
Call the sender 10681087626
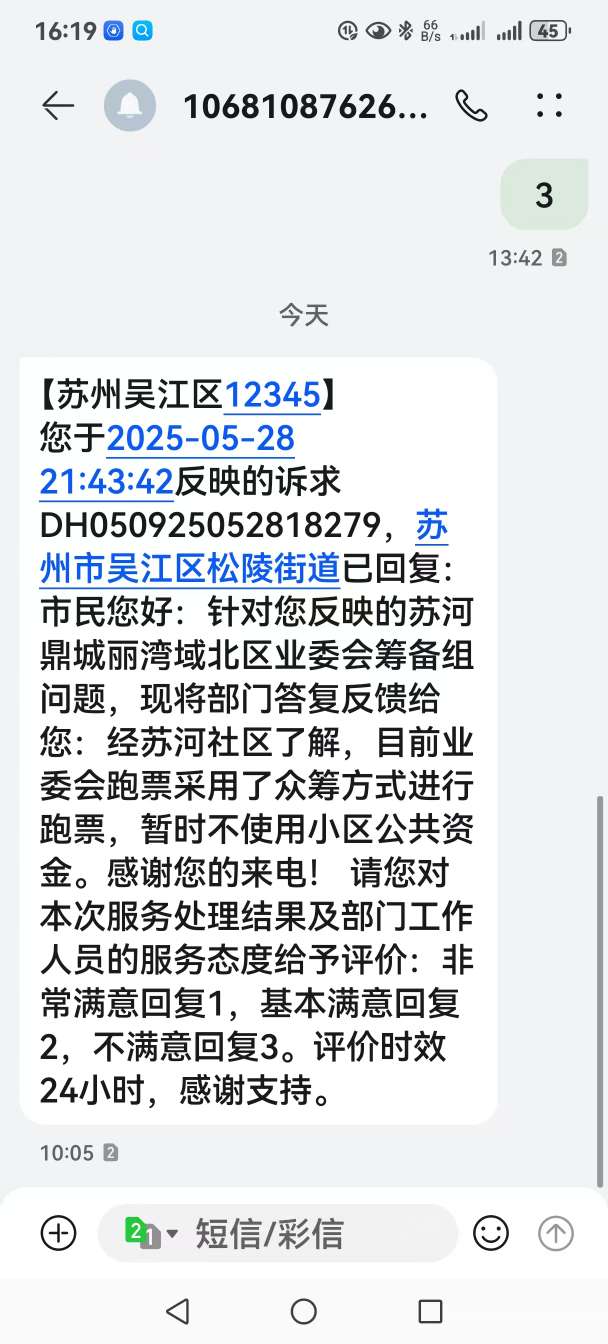tap(470, 106)
